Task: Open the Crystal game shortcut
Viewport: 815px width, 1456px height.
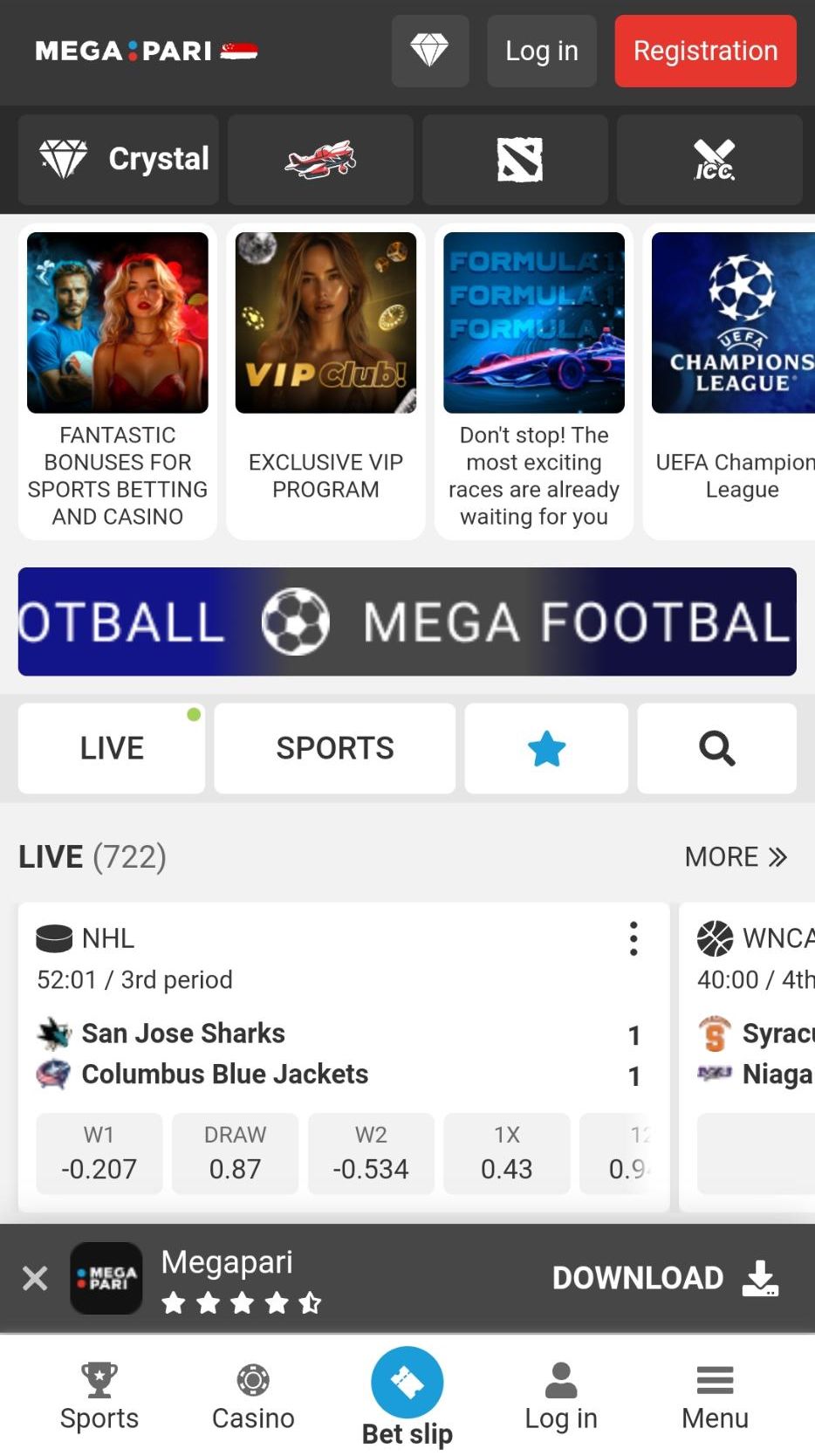Action: 119,160
